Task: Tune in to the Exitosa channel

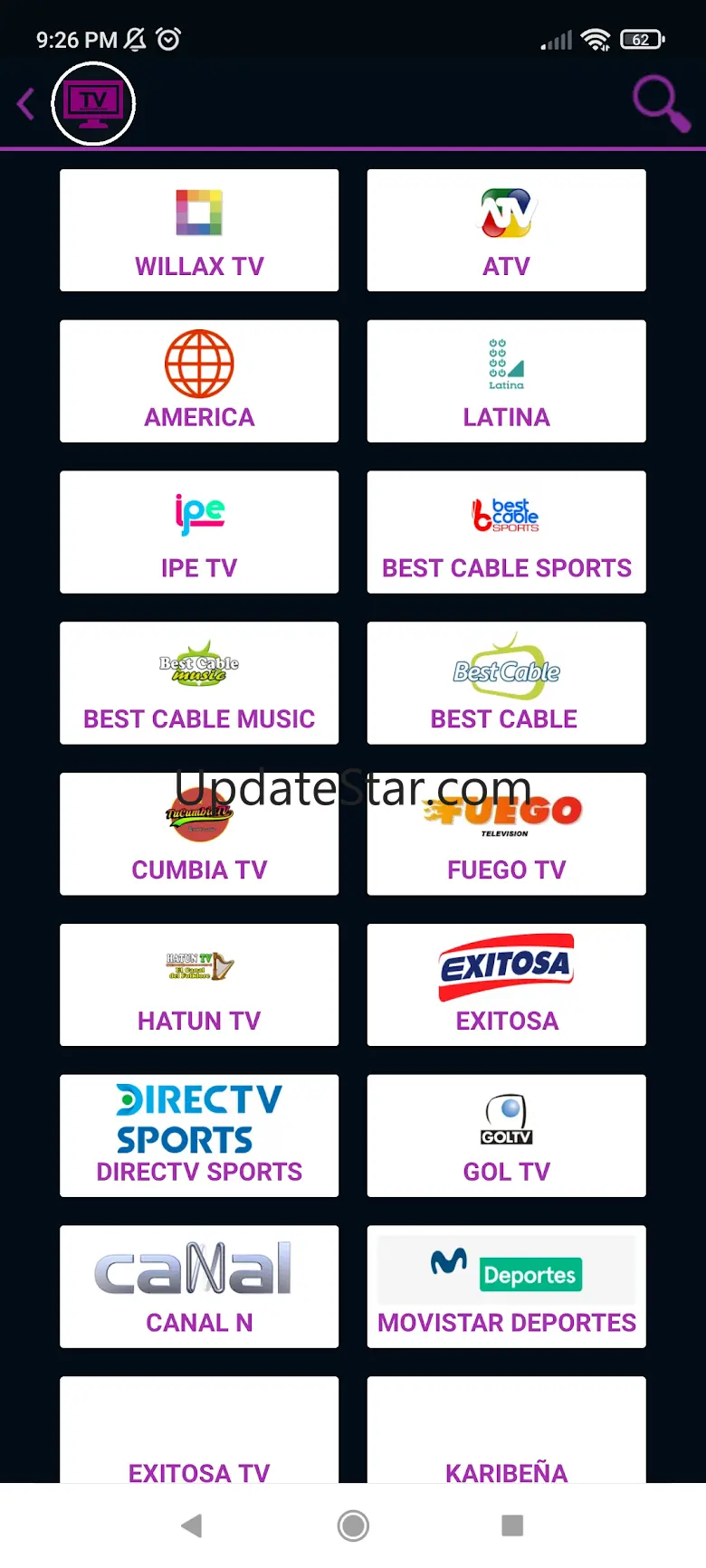Action: pyautogui.click(x=506, y=985)
